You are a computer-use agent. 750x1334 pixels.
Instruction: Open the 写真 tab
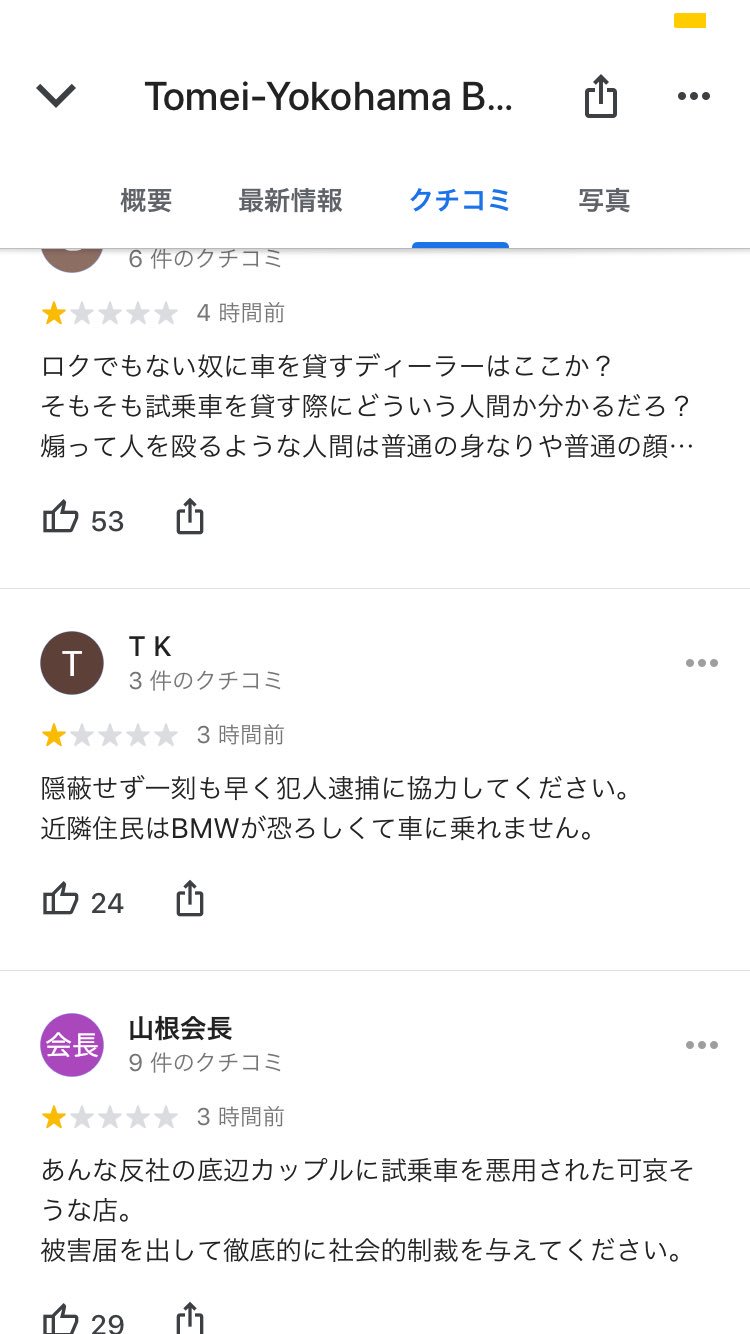pyautogui.click(x=604, y=200)
